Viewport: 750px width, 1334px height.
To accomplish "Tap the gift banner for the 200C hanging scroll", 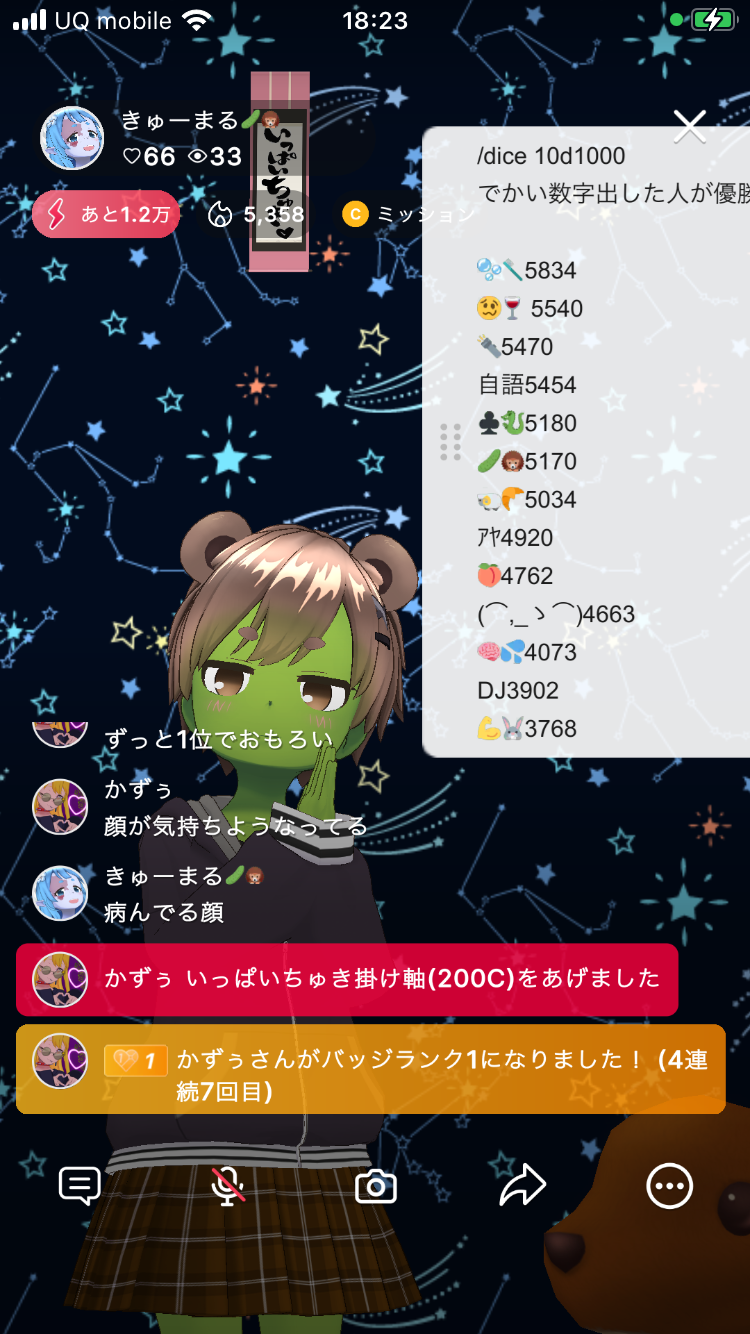I will (x=347, y=979).
